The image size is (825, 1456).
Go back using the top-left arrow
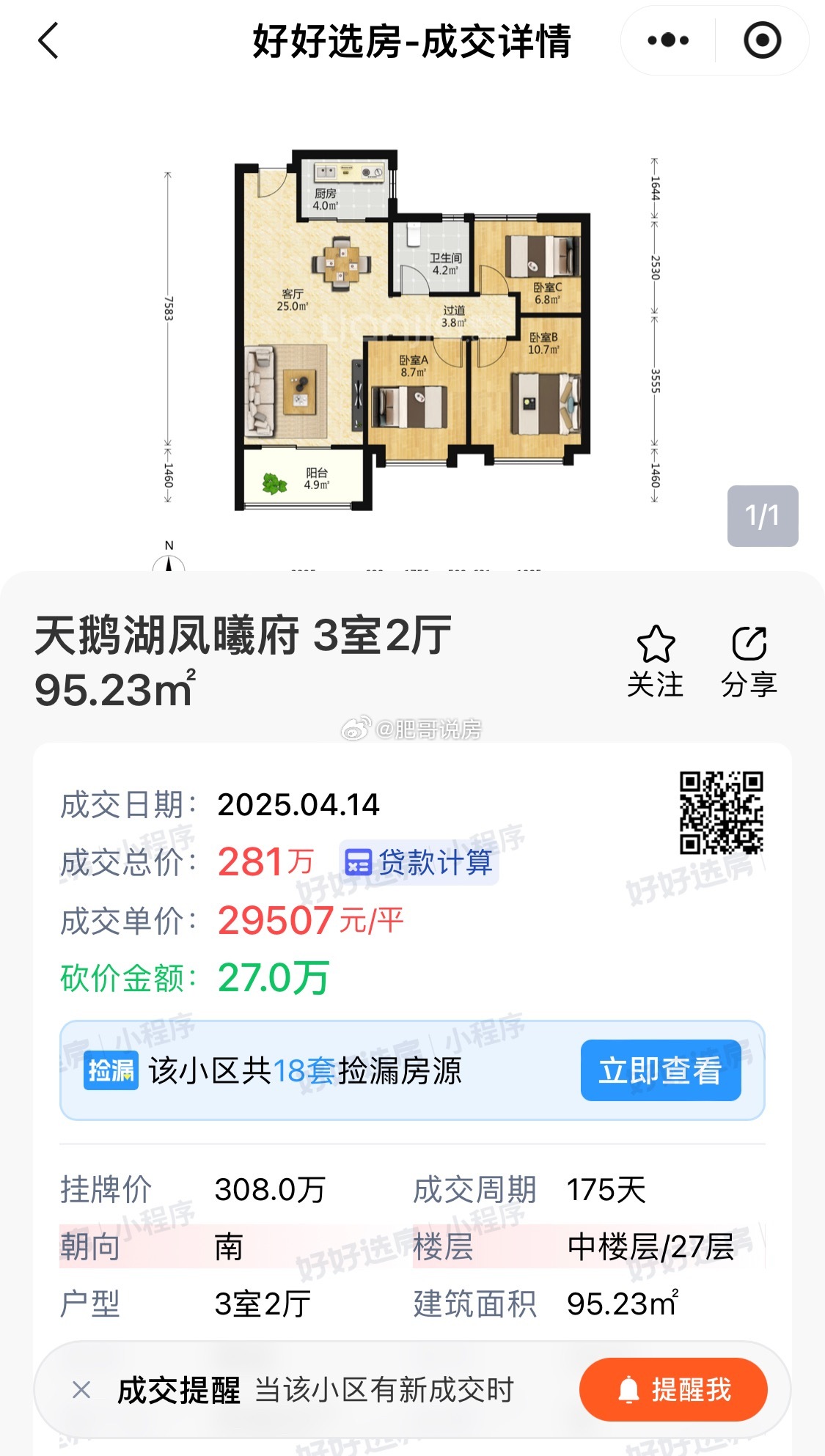[x=48, y=40]
